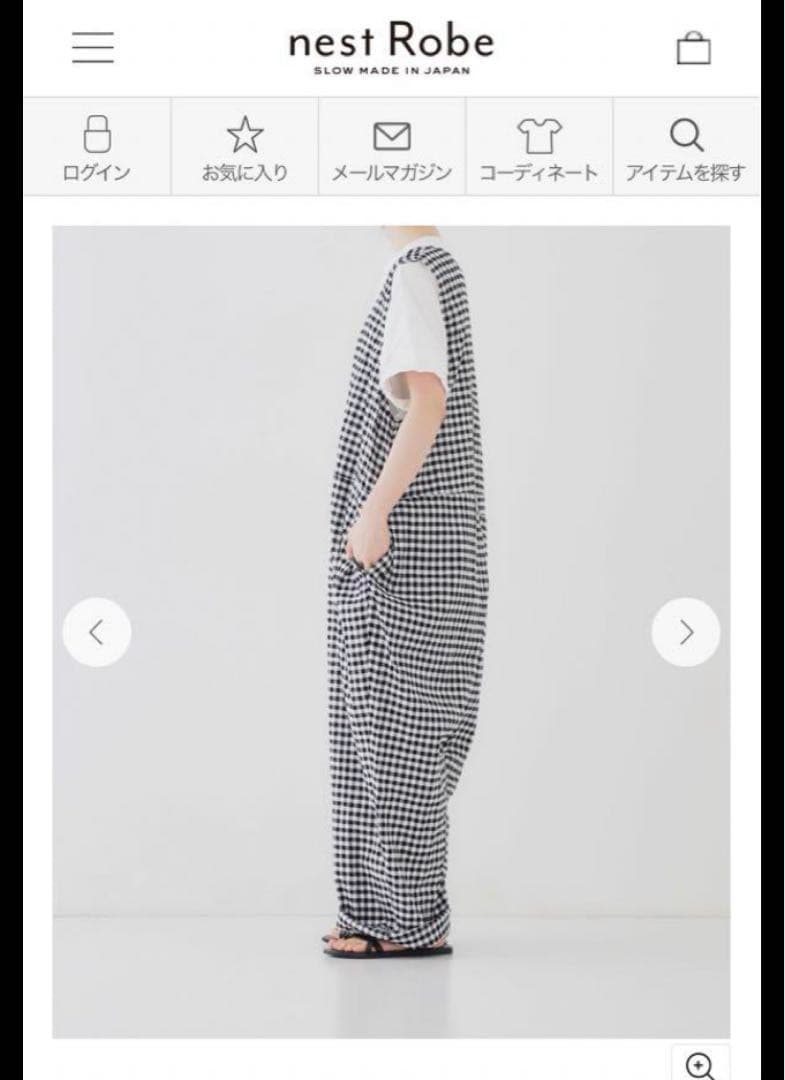The width and height of the screenshot is (785, 1080).
Task: Click the left carousel chevron arrow
Action: [x=96, y=632]
